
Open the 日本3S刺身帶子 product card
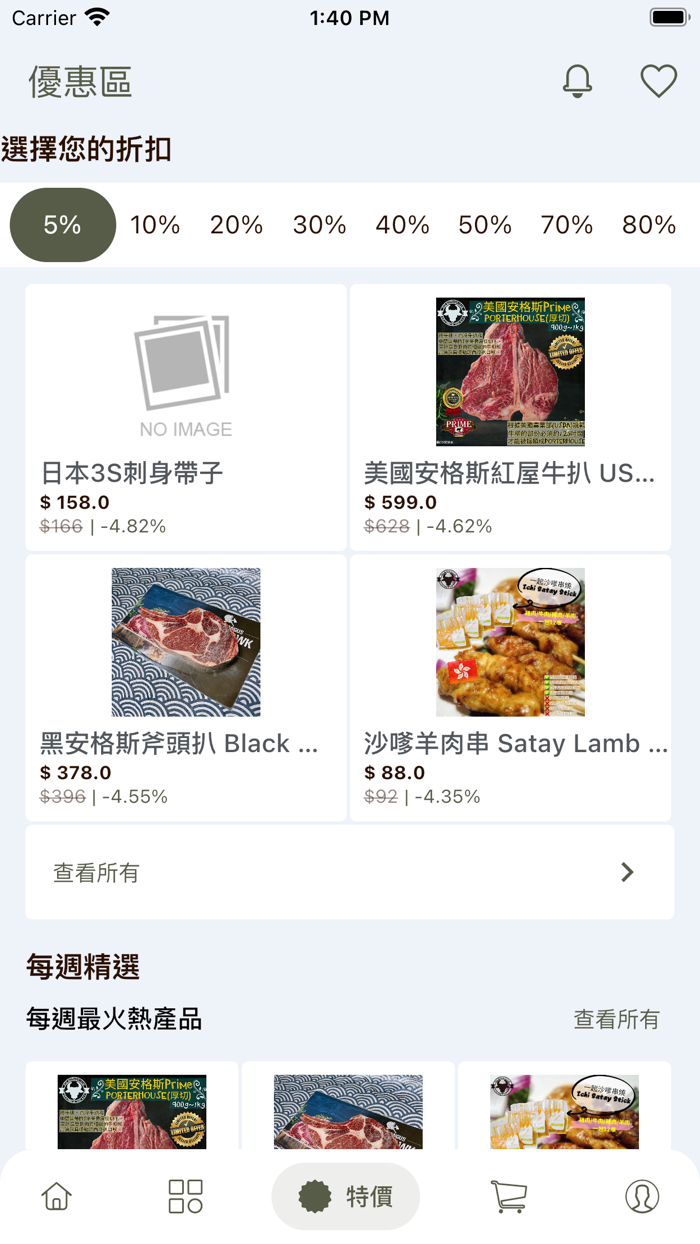(x=186, y=417)
